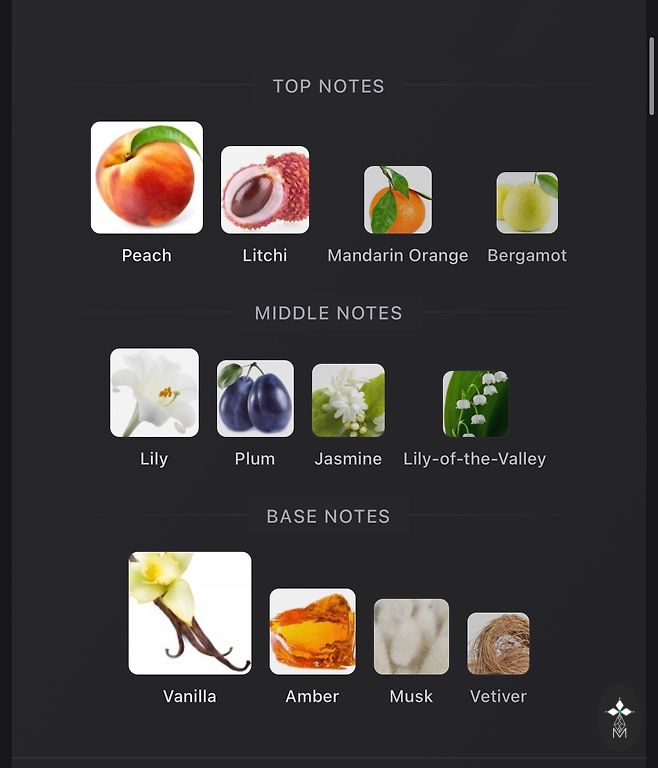Open the Vetiver note
Screen dimensions: 658x768
[x=498, y=644]
